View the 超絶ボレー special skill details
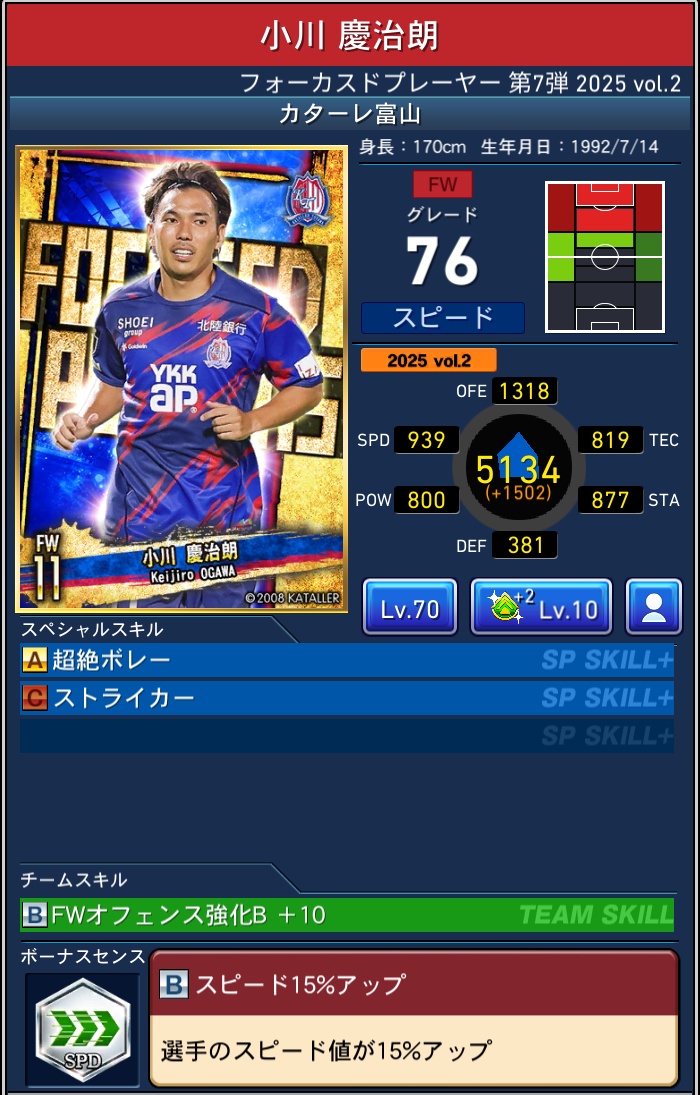This screenshot has height=1095, width=700. 346,660
